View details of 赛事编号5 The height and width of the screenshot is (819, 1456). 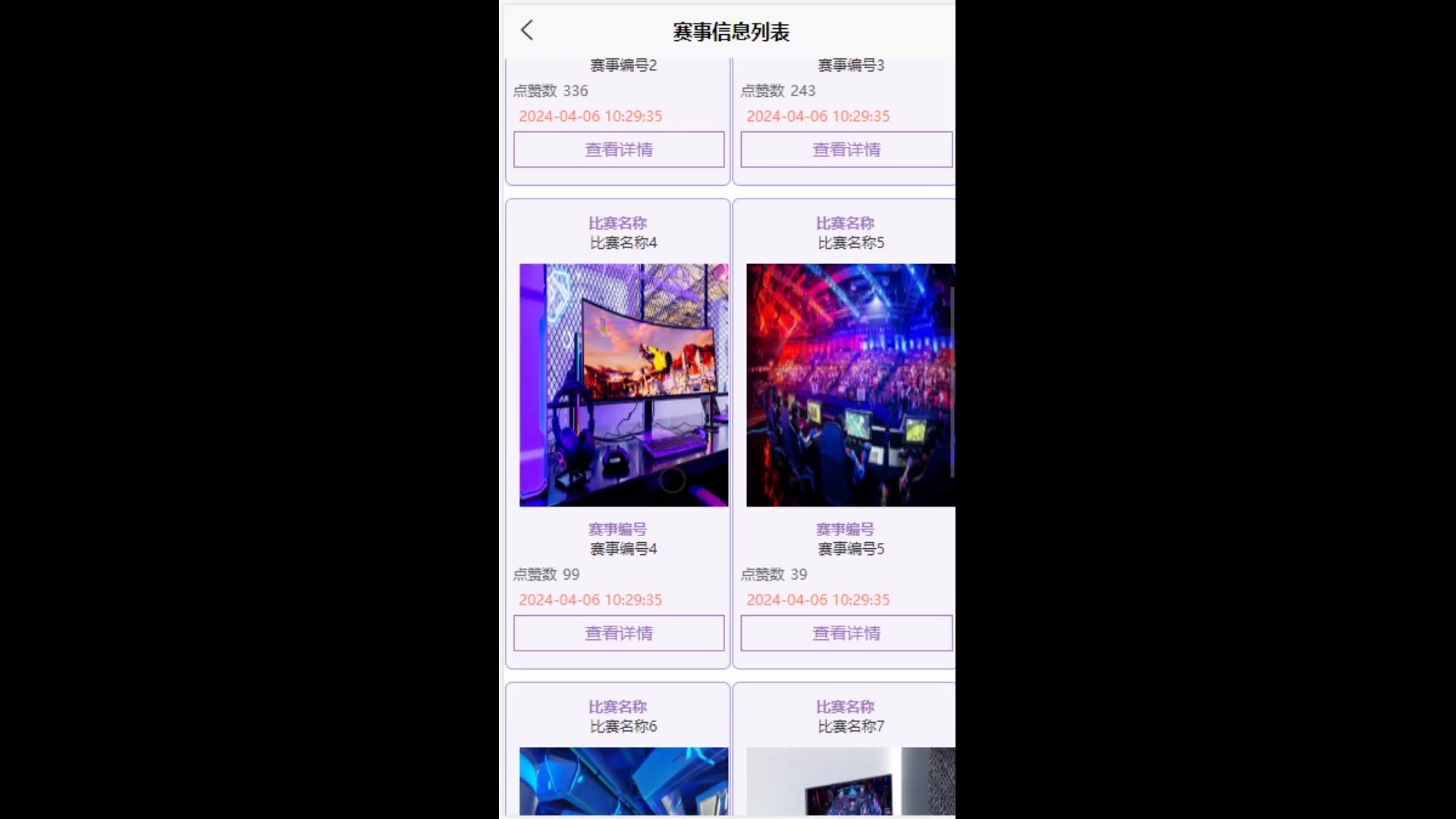(x=846, y=633)
